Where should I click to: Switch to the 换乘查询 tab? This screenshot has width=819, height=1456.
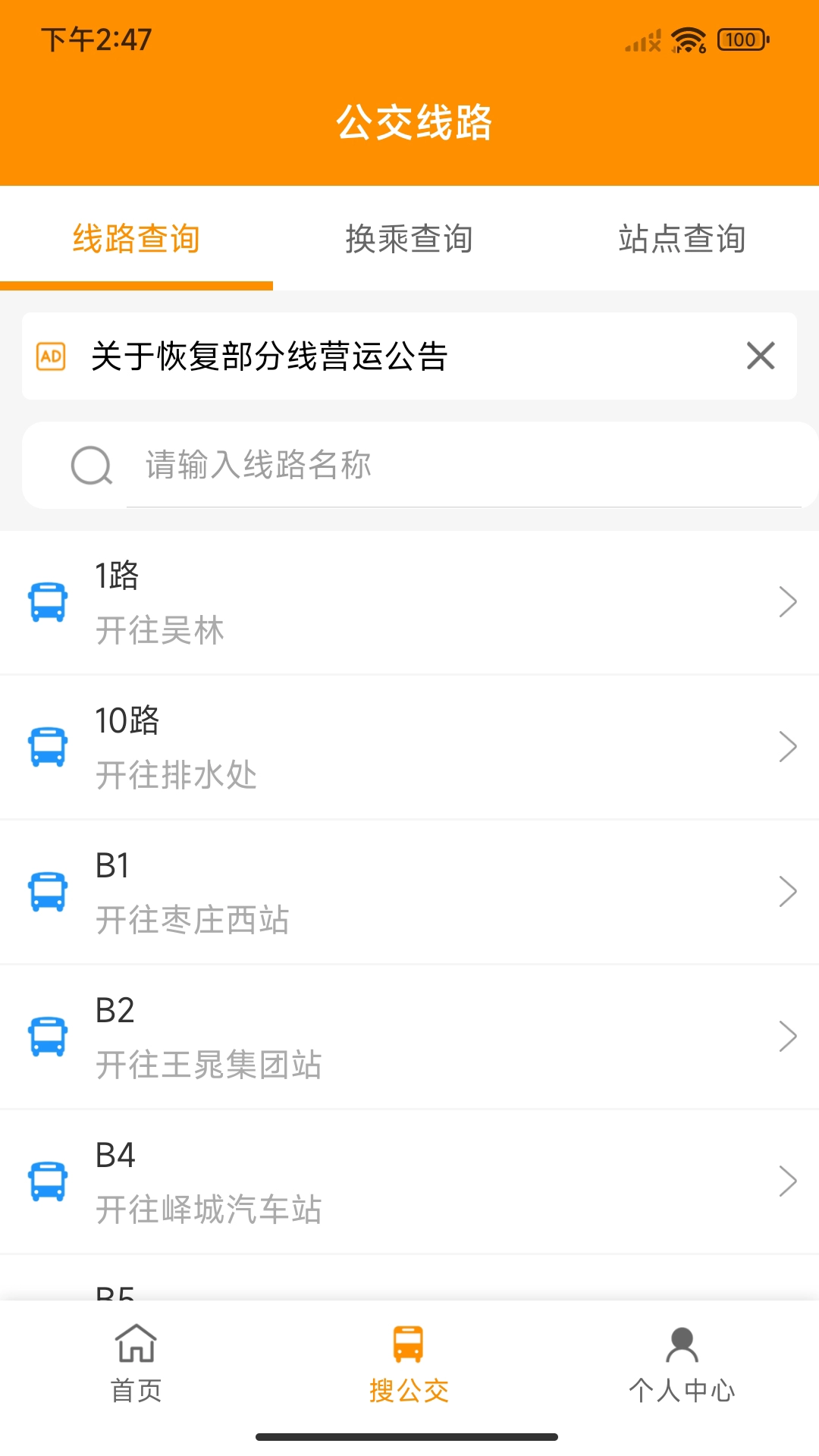pos(409,238)
